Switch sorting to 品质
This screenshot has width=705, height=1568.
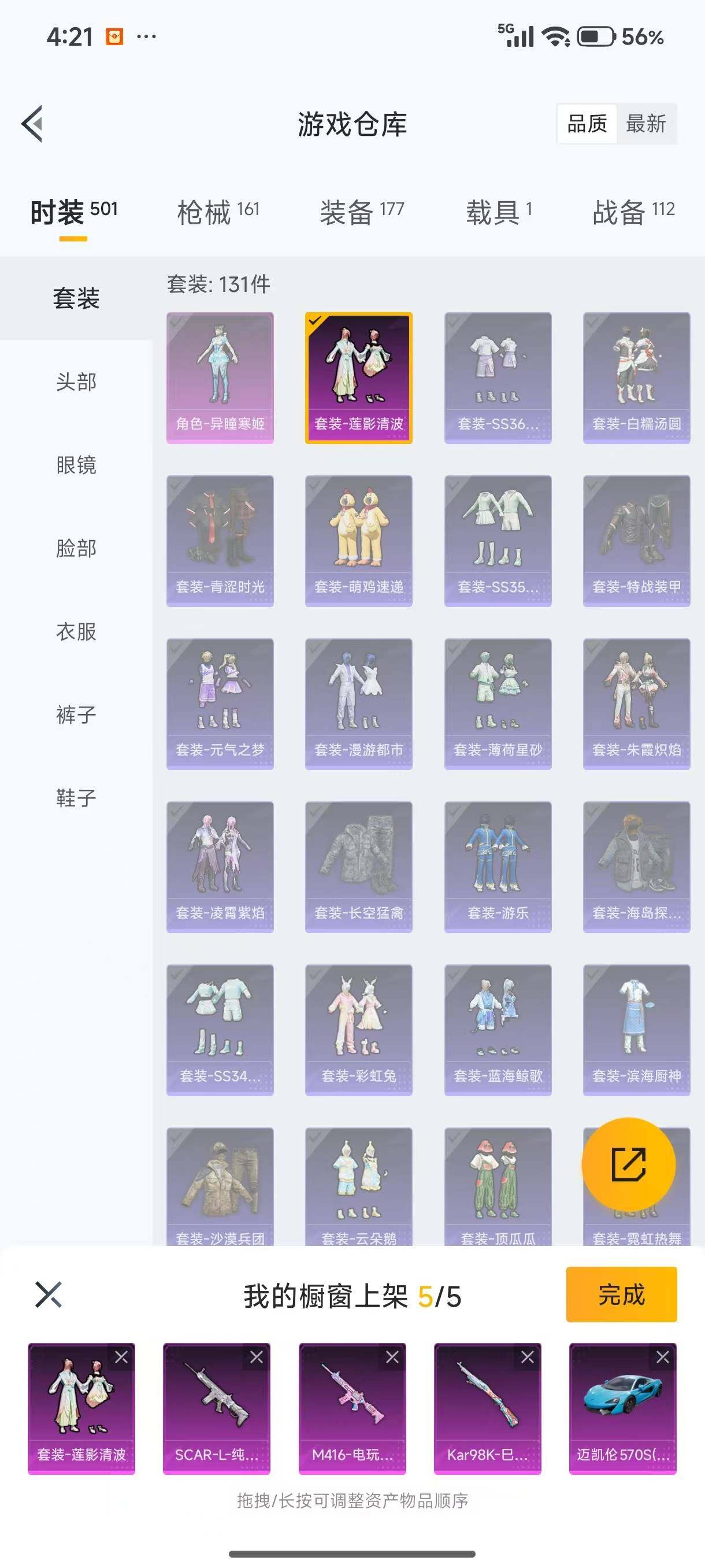587,124
